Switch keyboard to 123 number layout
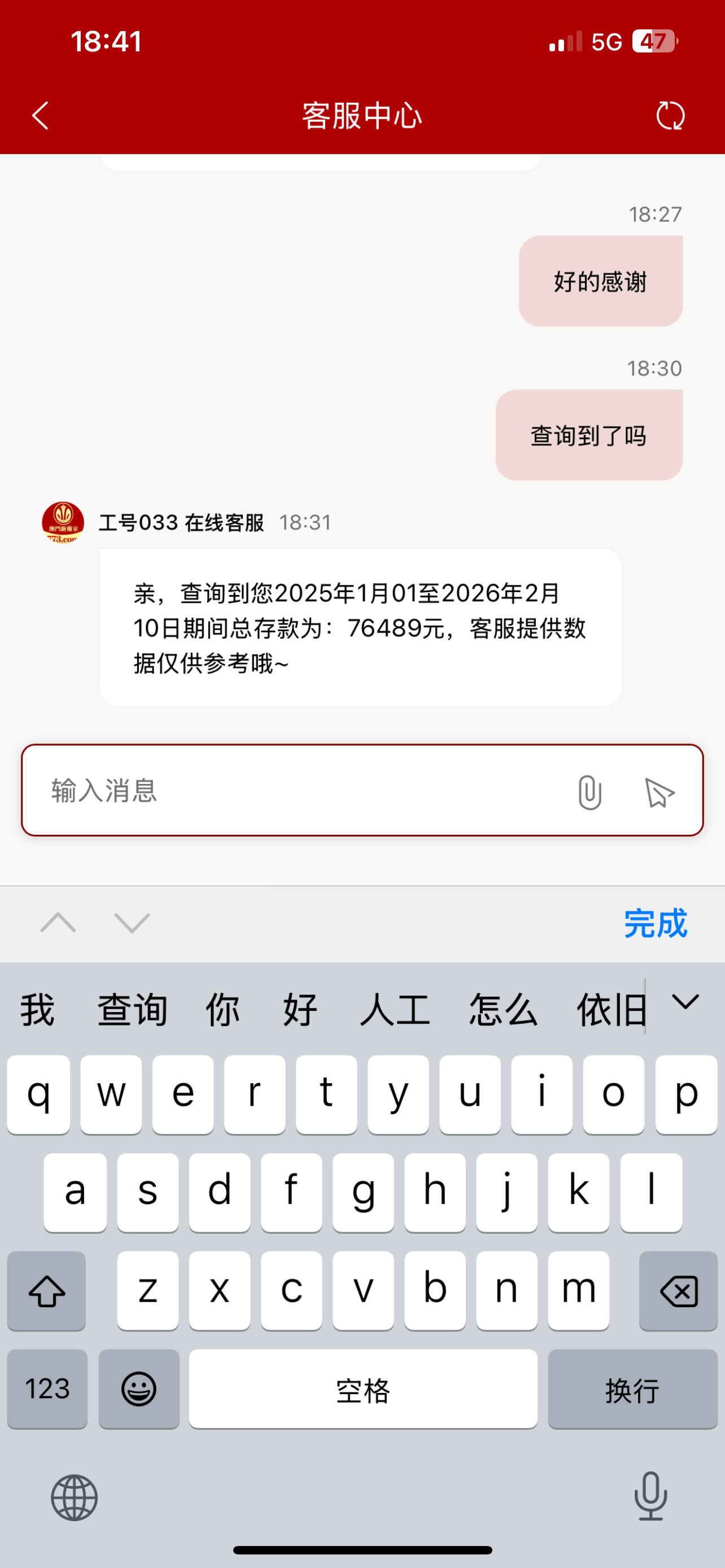The image size is (725, 1568). pyautogui.click(x=47, y=1389)
